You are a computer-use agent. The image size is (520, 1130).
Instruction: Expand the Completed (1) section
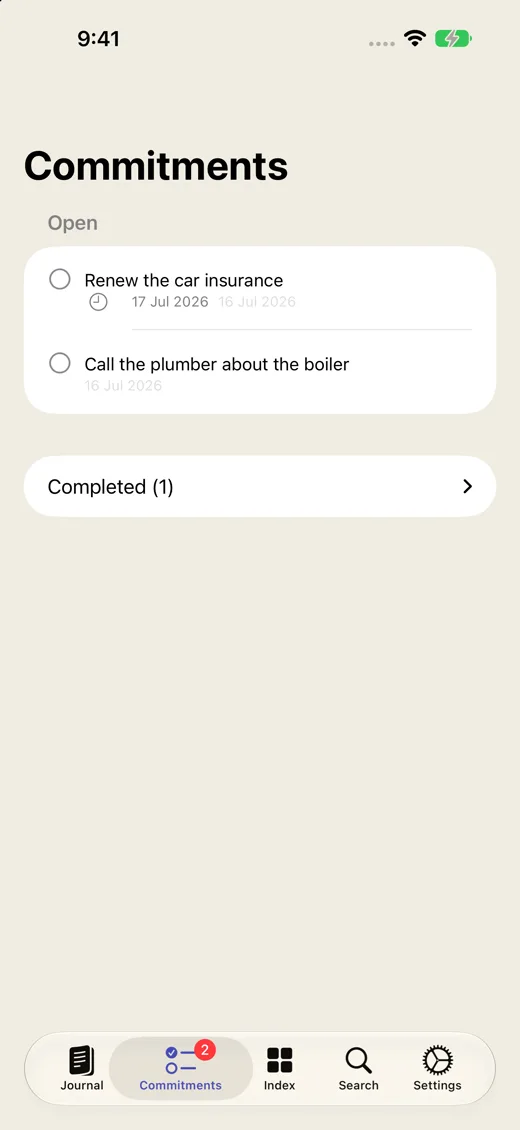(x=260, y=486)
